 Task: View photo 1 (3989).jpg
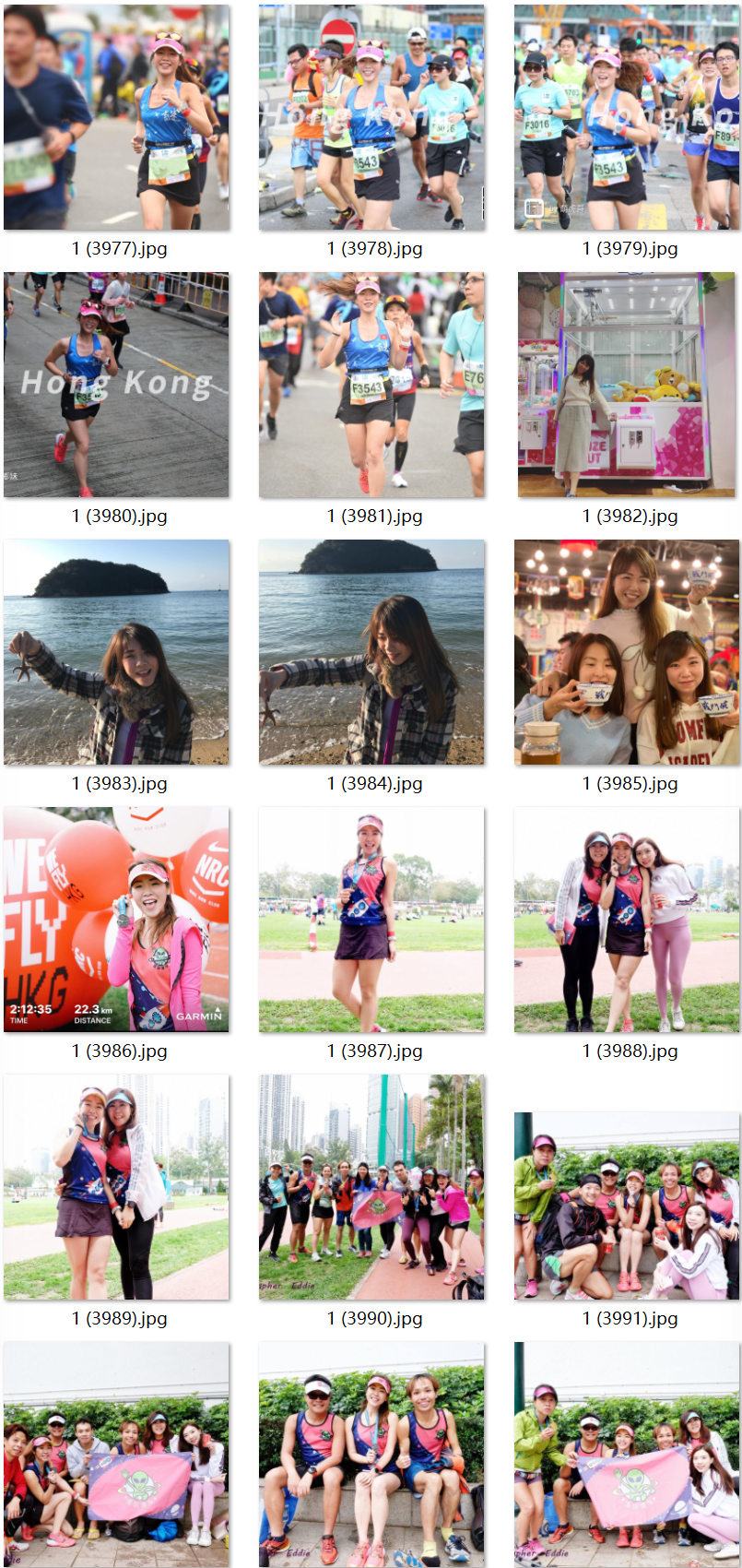116,1187
